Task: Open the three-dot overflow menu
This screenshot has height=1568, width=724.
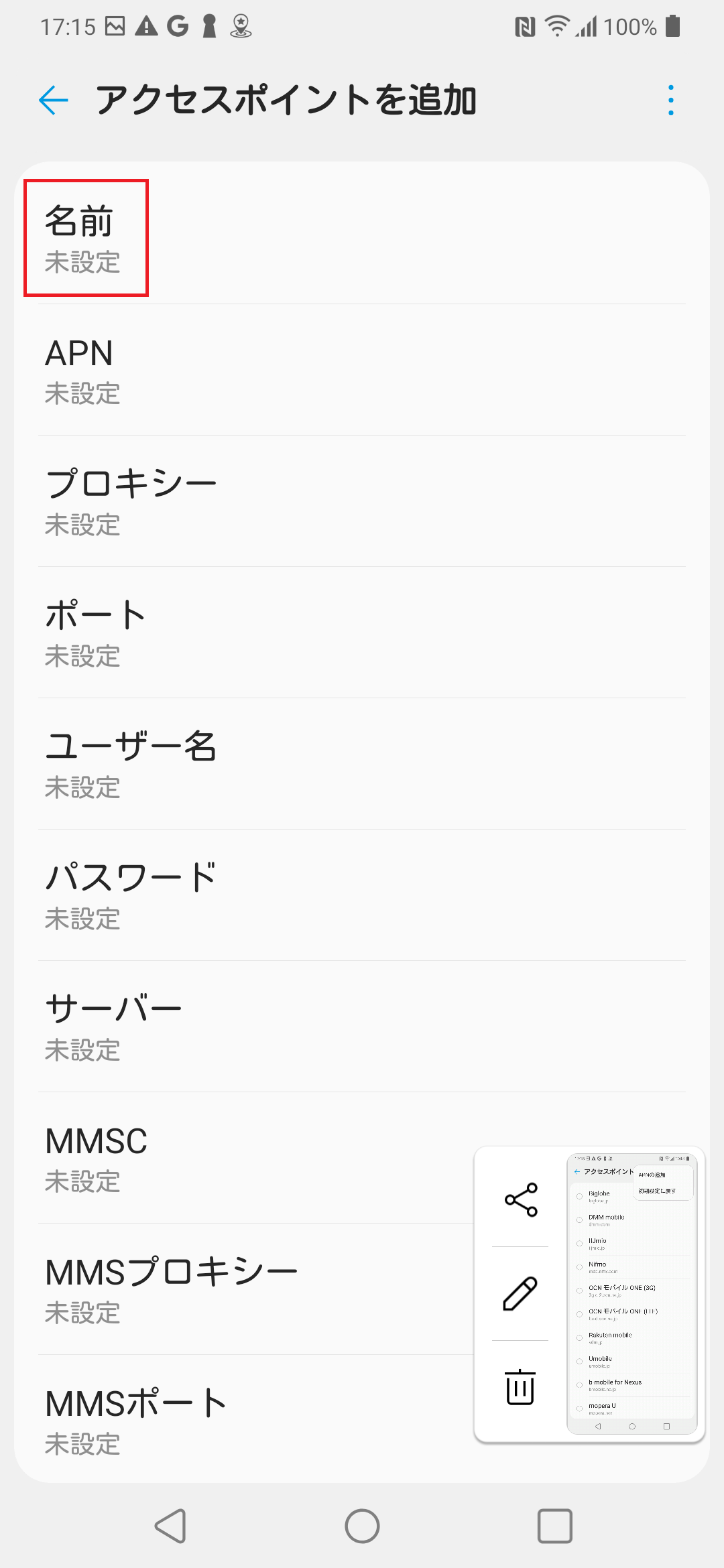Action: pos(670,101)
